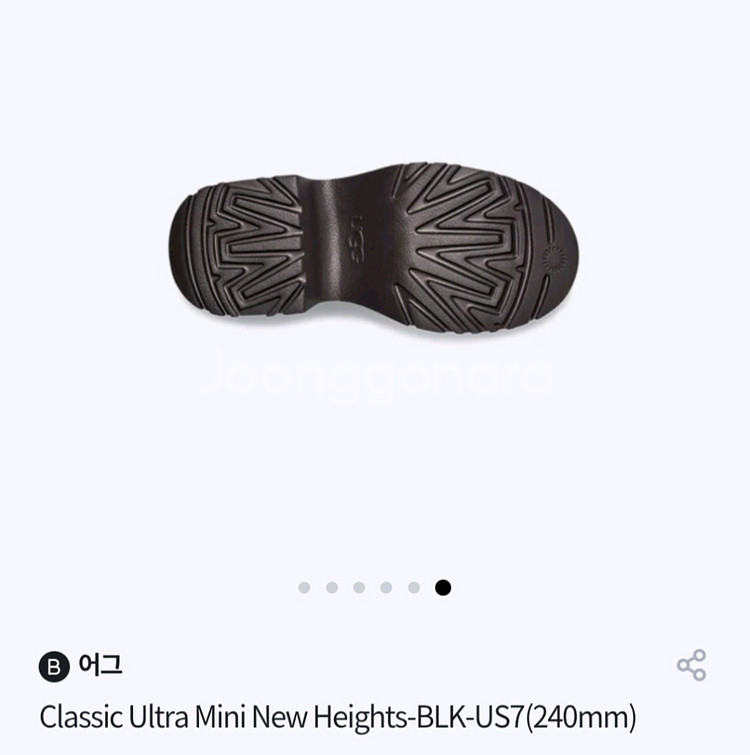Jump to the first image dot
This screenshot has width=750, height=755.
[x=304, y=588]
